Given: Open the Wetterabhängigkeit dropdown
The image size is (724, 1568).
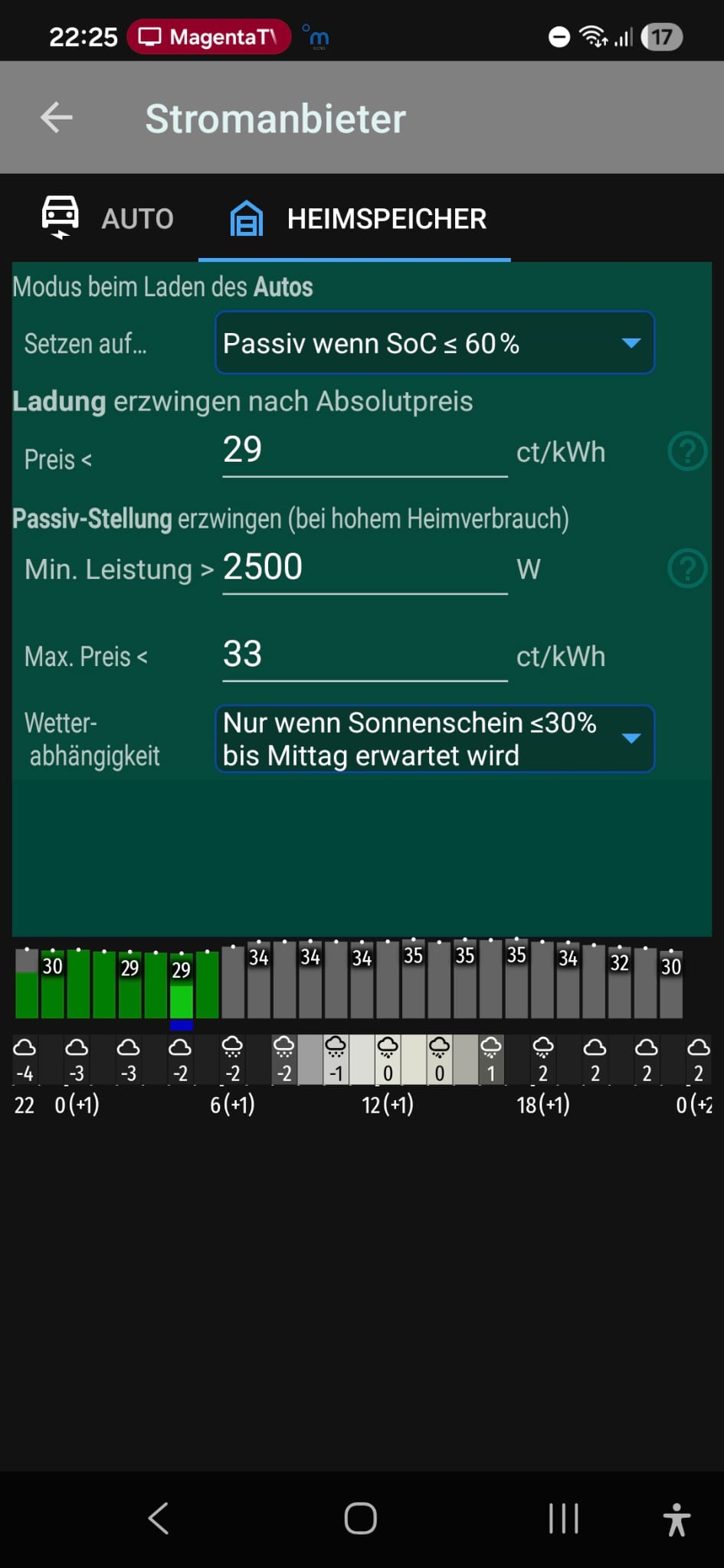Looking at the screenshot, I should tap(435, 739).
